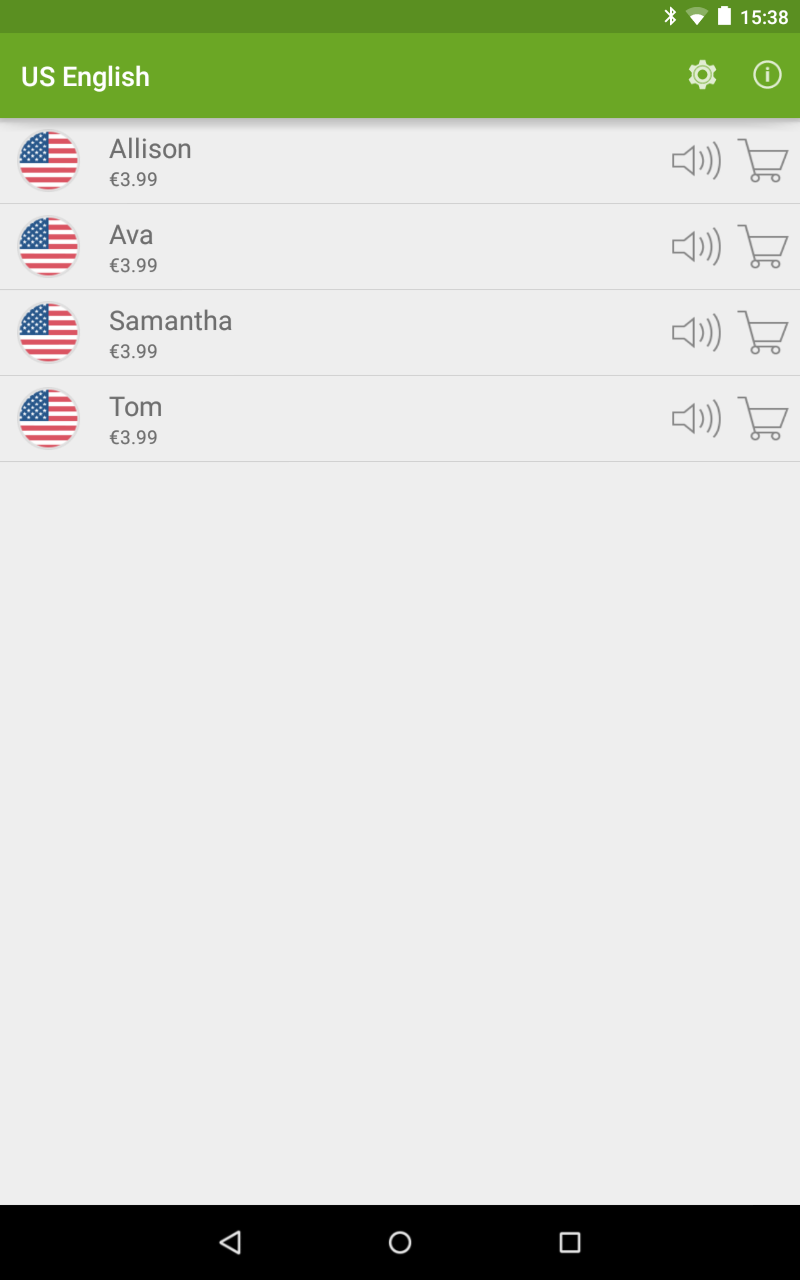
Task: Tap the cart icon for Tom
Action: pos(763,419)
